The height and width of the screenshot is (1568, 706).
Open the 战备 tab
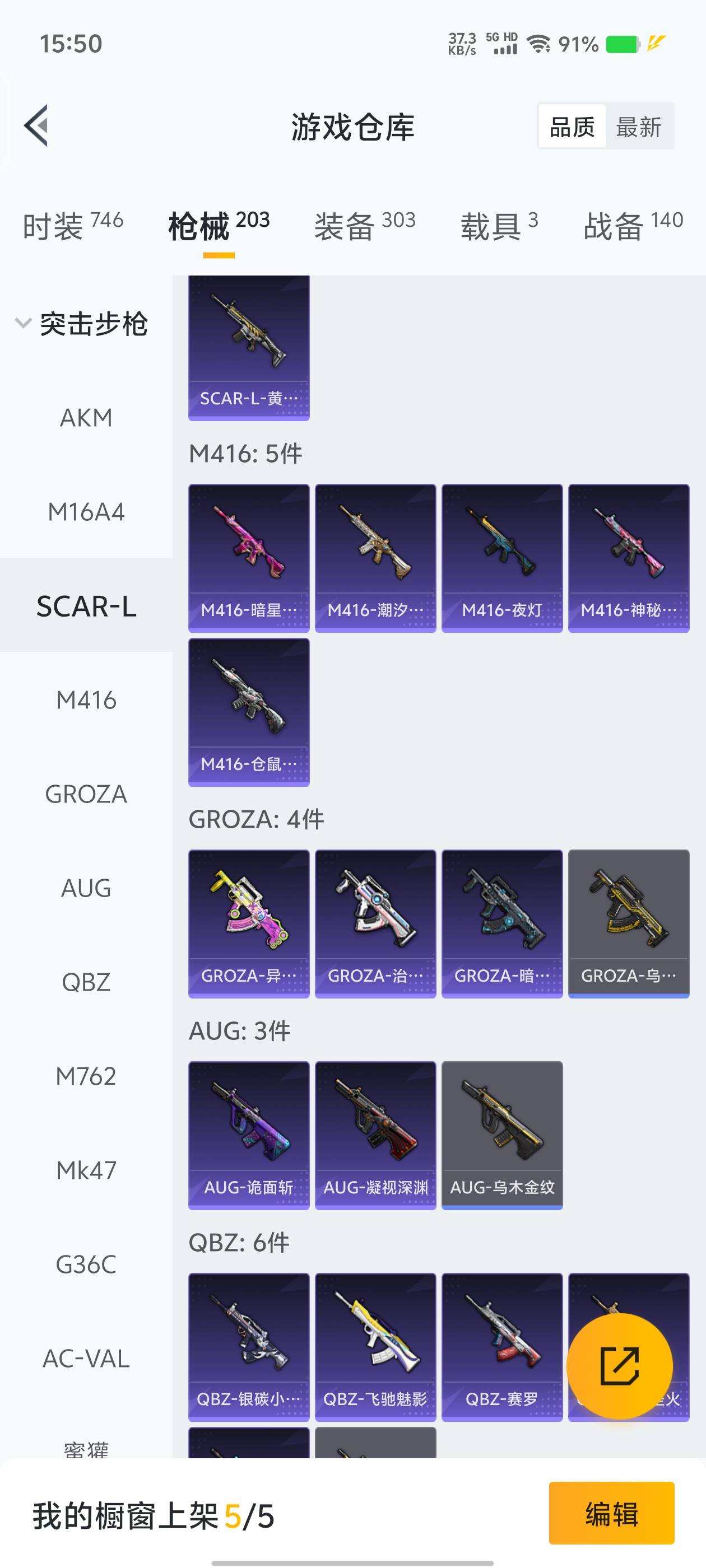coord(633,226)
